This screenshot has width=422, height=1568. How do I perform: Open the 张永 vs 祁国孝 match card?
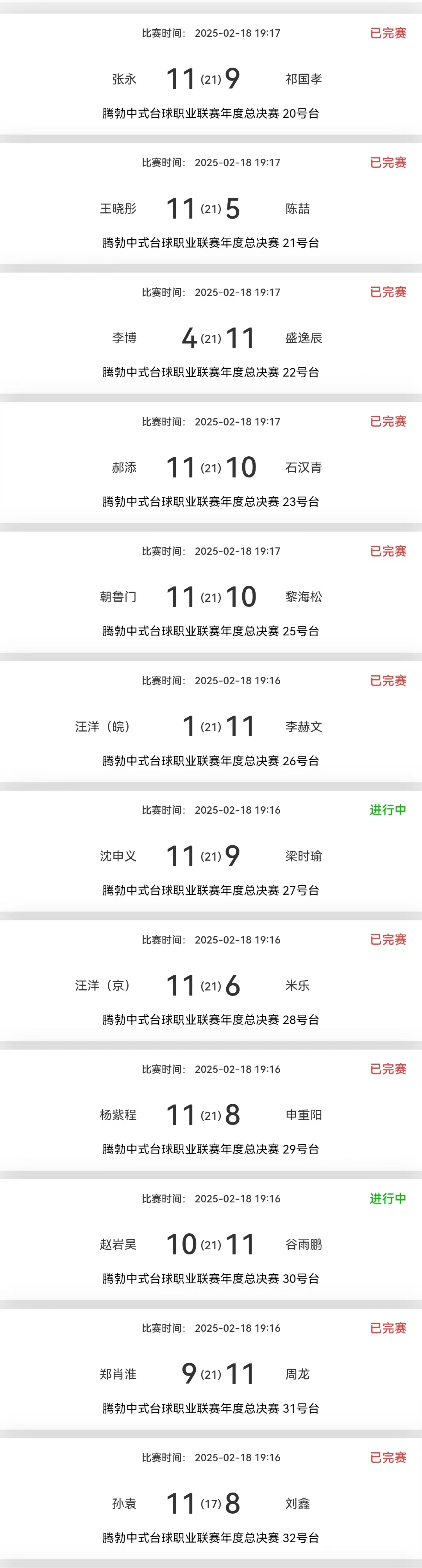210,79
